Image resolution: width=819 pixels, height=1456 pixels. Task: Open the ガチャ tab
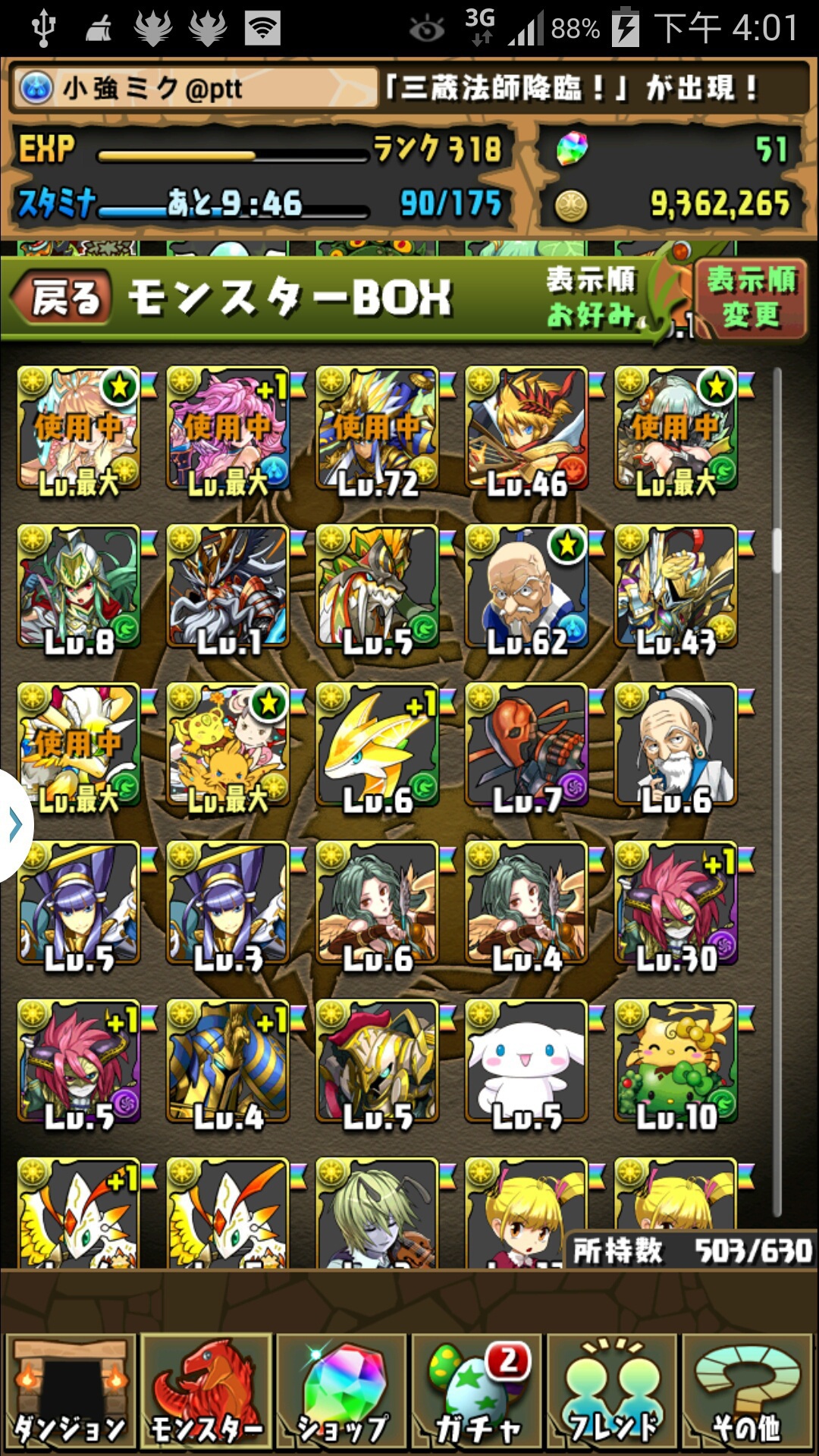(x=476, y=1393)
